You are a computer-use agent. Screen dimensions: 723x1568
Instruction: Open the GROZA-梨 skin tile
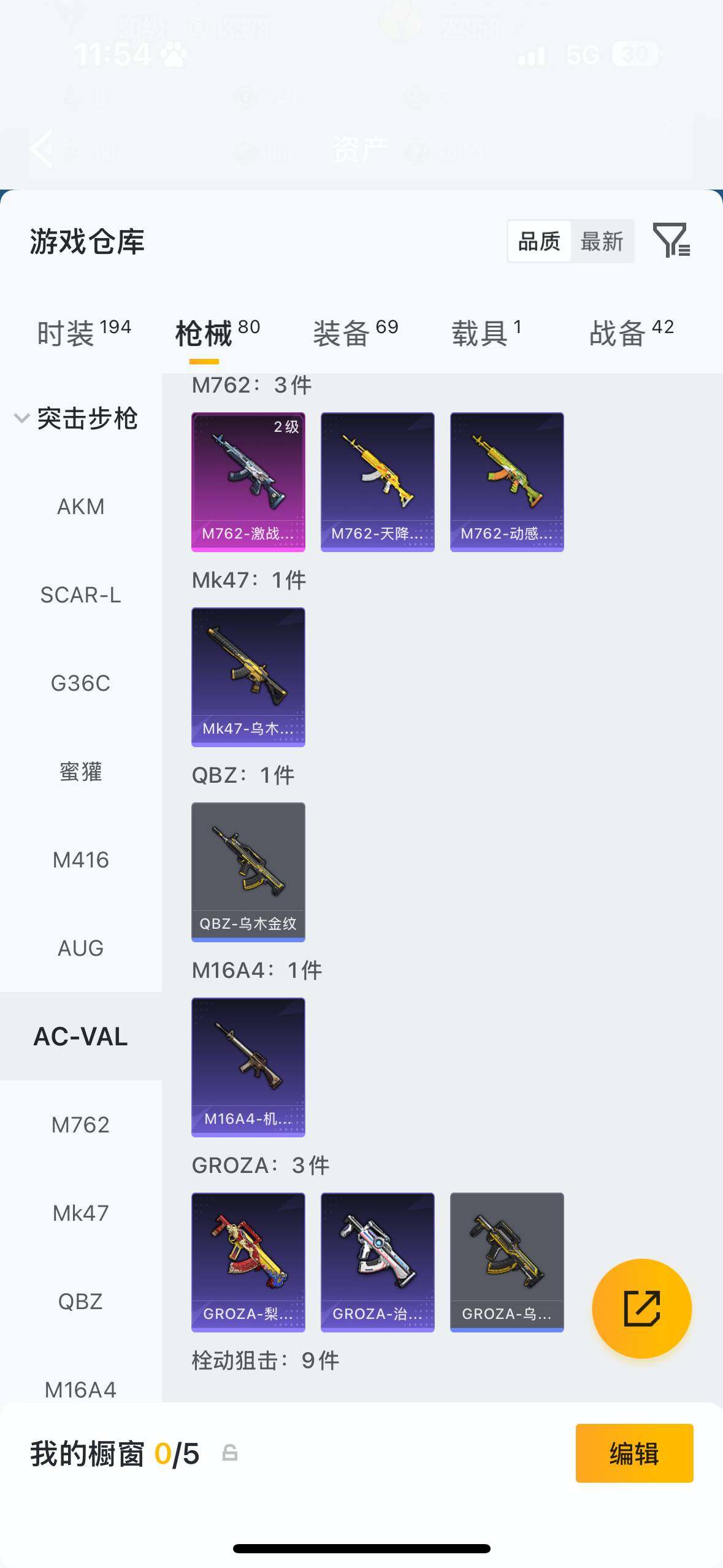pyautogui.click(x=248, y=1262)
